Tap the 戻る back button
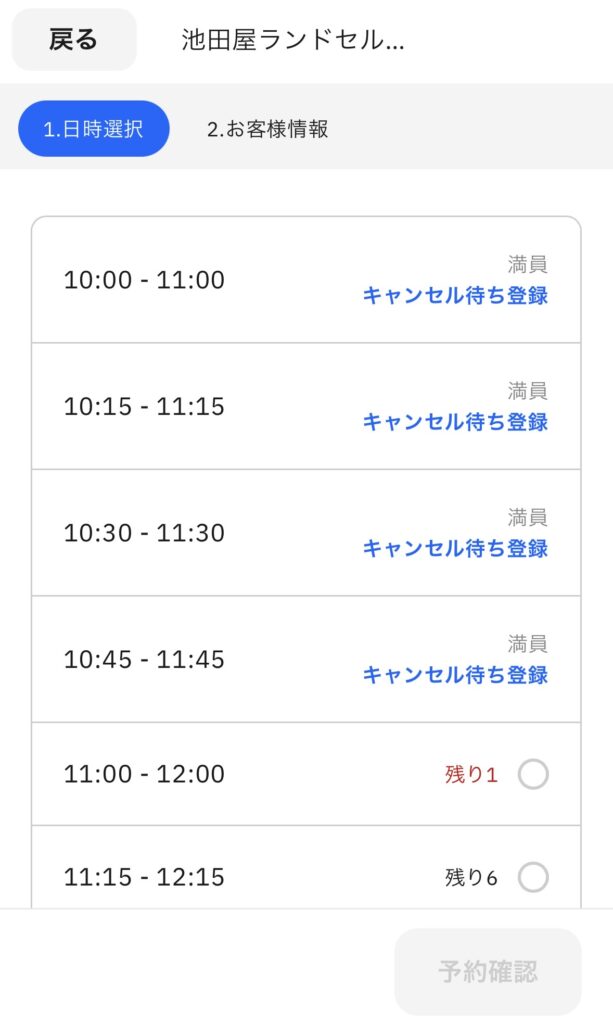The width and height of the screenshot is (613, 1024). click(73, 40)
